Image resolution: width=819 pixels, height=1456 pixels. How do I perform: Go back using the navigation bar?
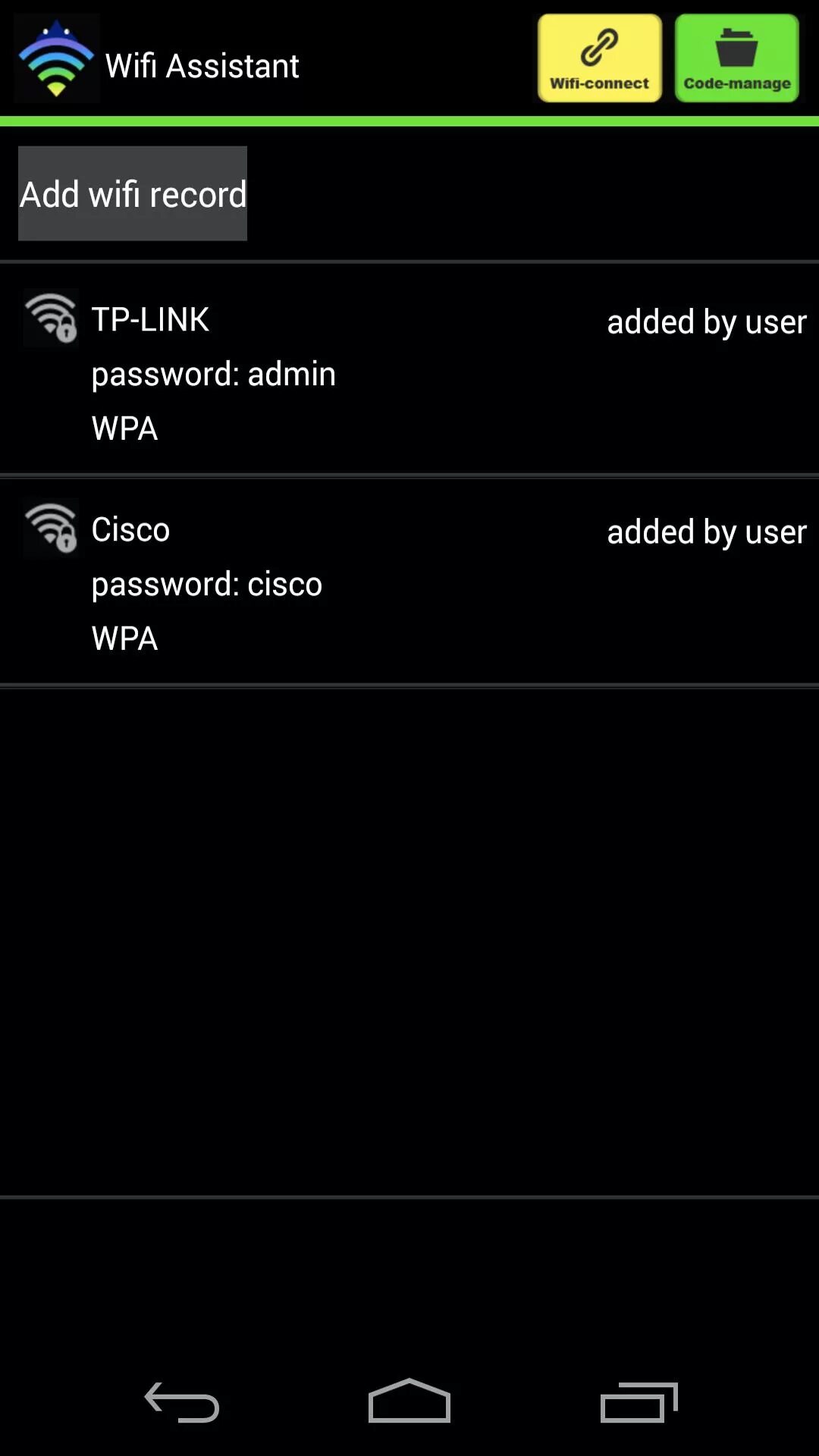182,1402
